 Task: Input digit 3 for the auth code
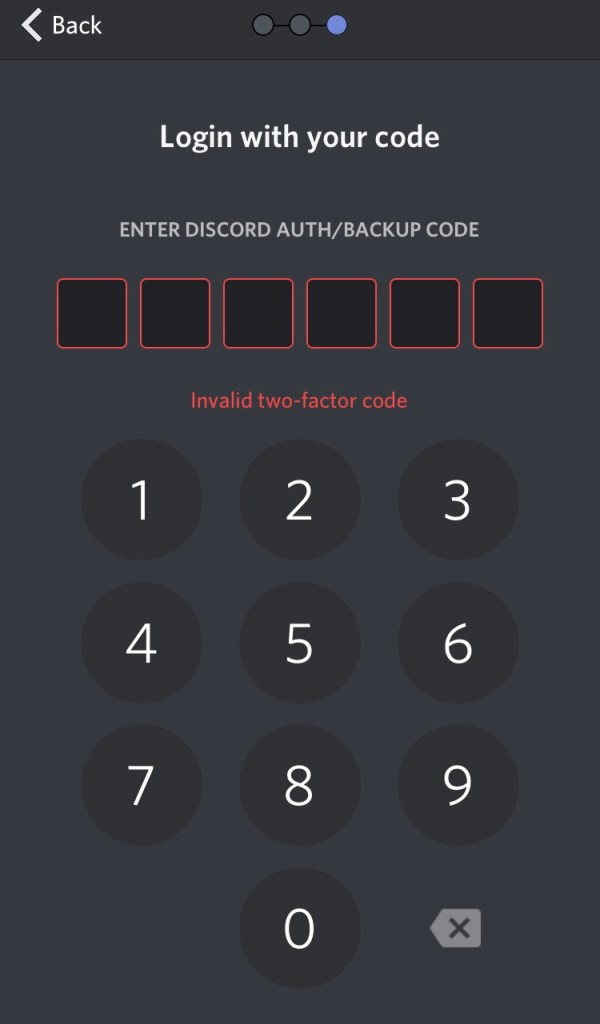(x=458, y=500)
